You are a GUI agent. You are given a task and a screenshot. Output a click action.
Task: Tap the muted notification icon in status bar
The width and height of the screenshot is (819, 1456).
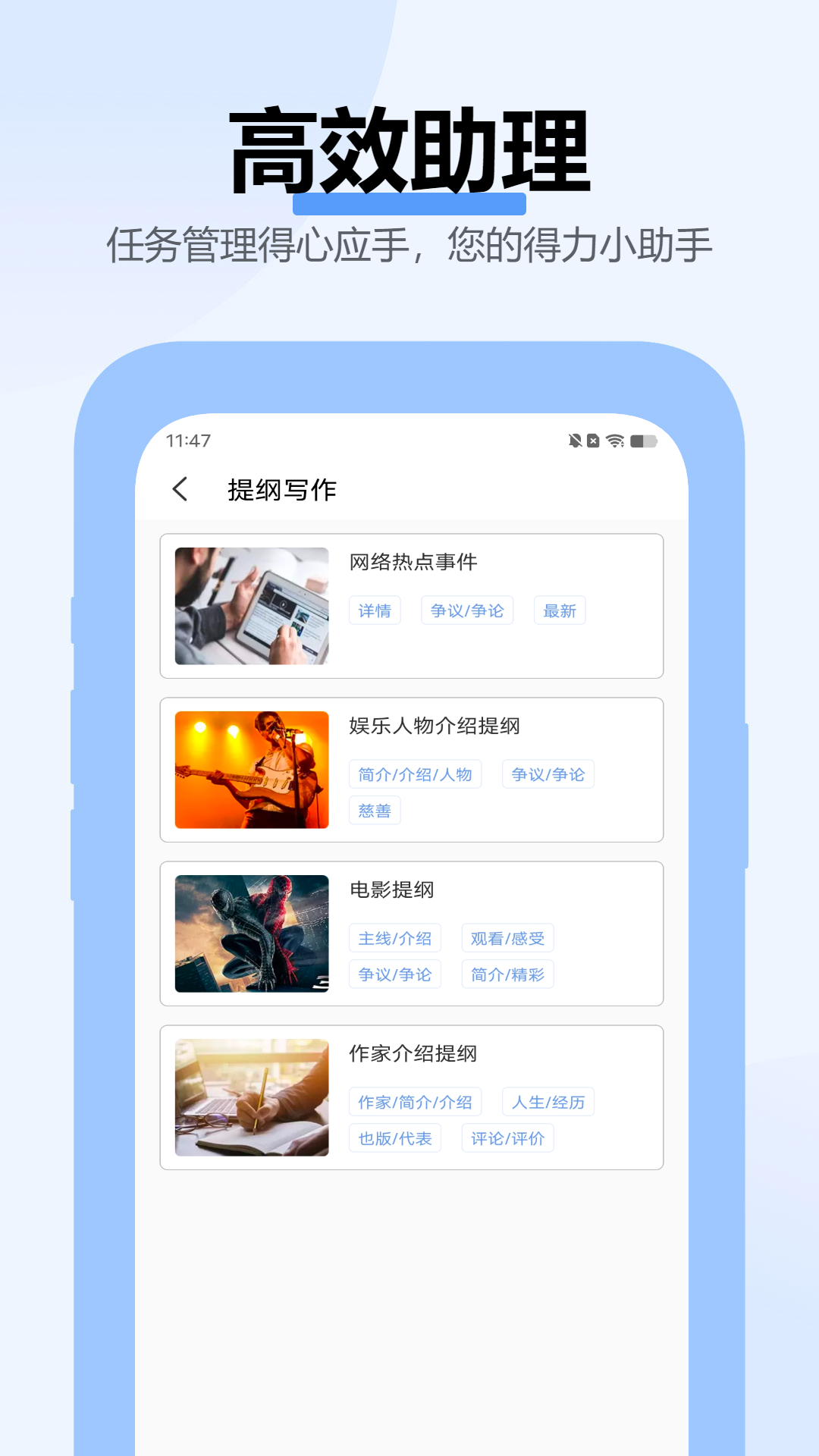click(574, 441)
